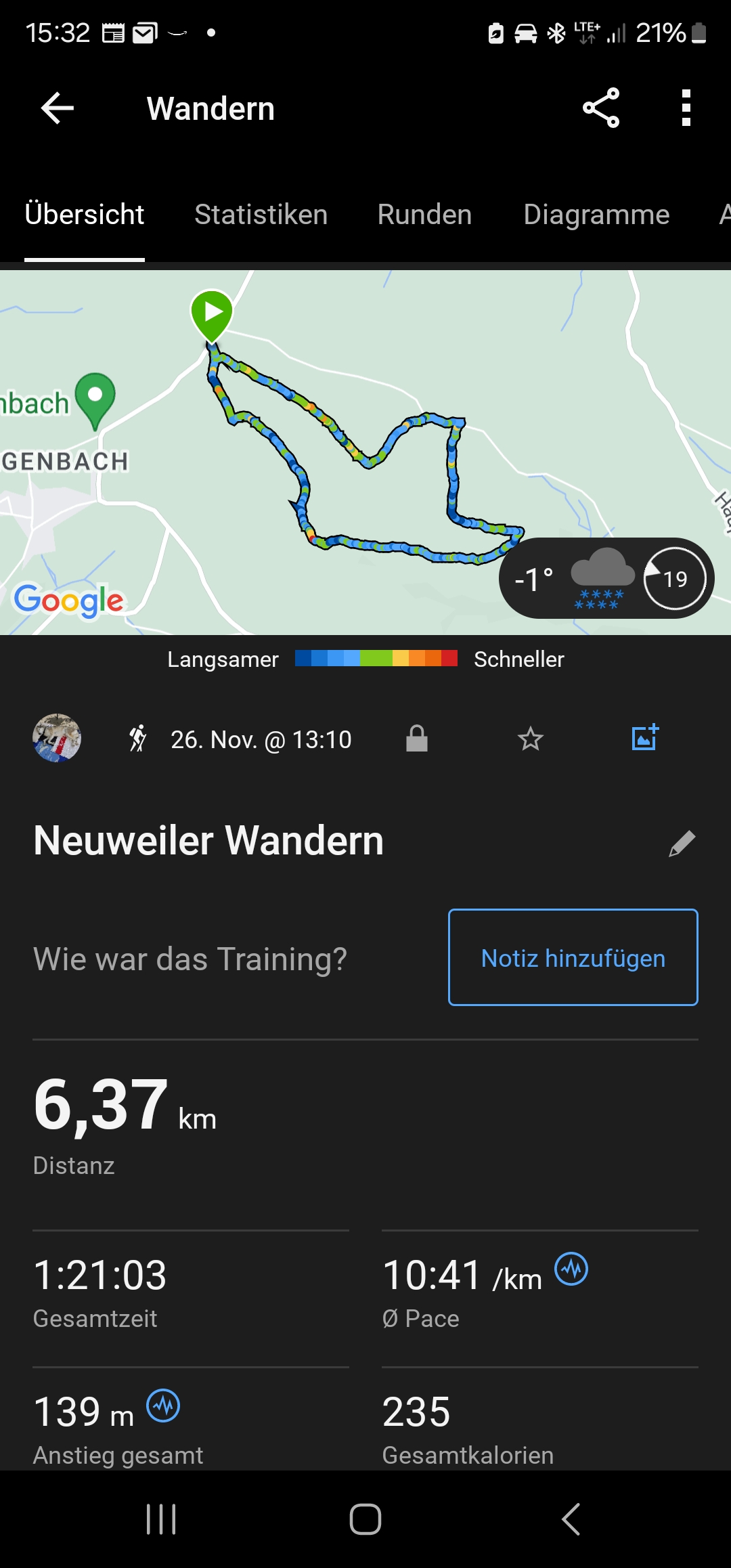
Task: Mark the activity as favorite with star
Action: 531,739
